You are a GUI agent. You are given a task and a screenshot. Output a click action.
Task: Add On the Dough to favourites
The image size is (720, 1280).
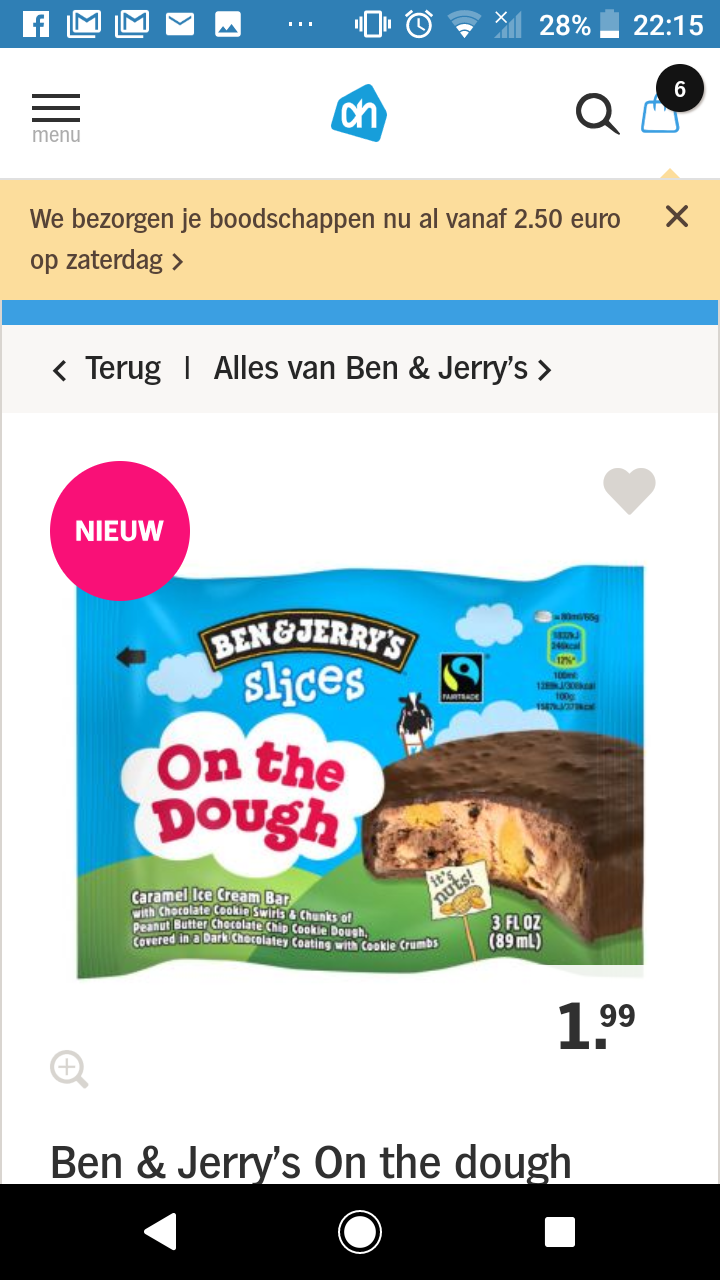click(x=629, y=491)
